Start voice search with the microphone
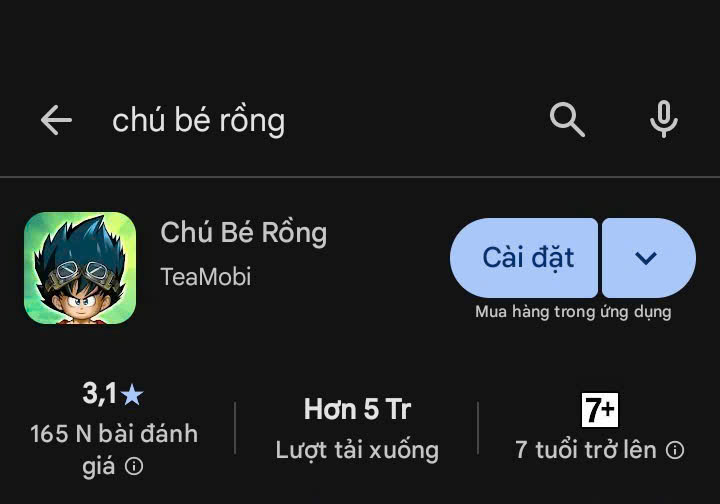 point(663,121)
